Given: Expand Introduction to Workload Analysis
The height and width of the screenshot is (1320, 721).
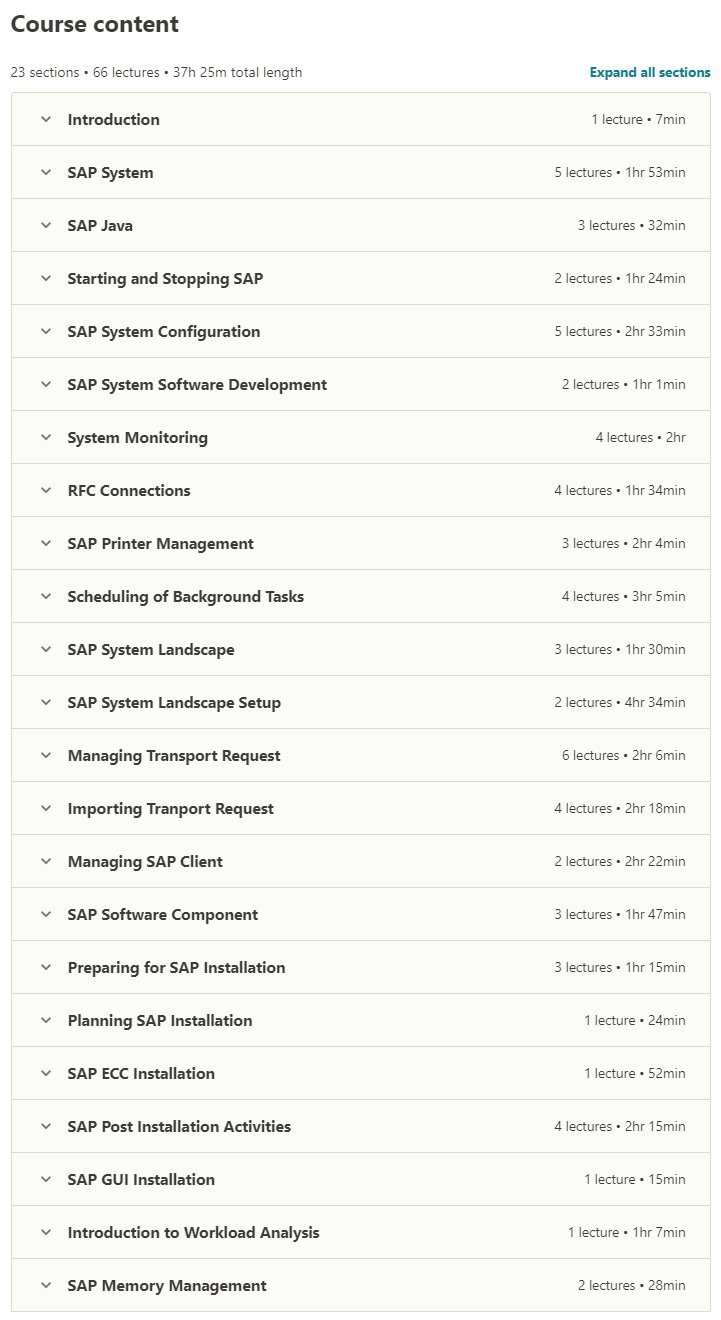Looking at the screenshot, I should [x=361, y=1232].
